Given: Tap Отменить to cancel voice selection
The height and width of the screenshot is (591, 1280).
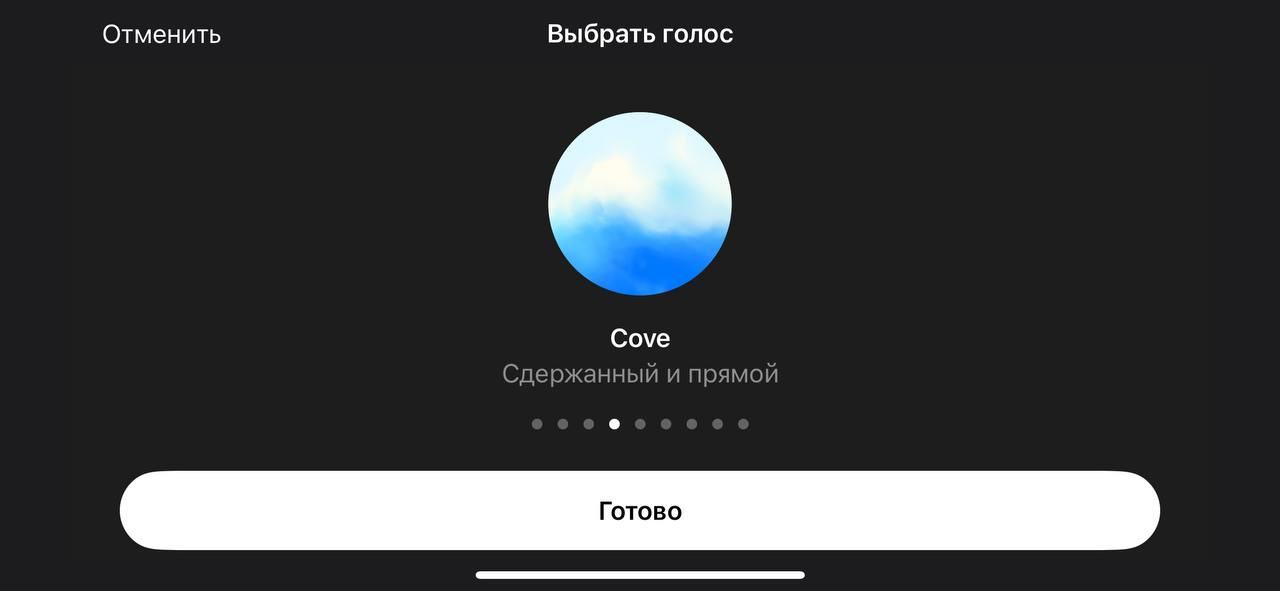Looking at the screenshot, I should pos(161,34).
